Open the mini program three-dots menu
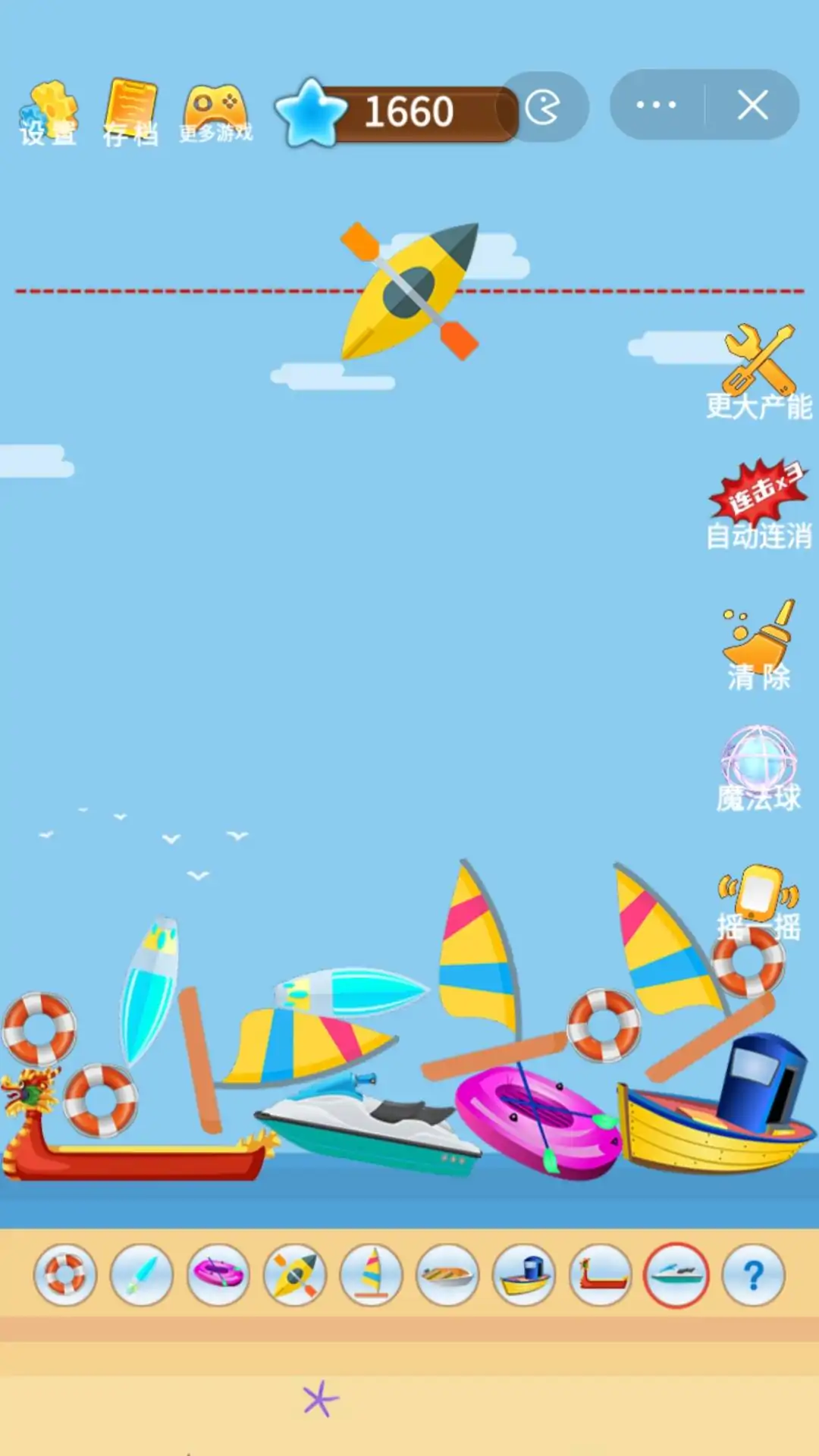This screenshot has width=819, height=1456. click(x=657, y=105)
